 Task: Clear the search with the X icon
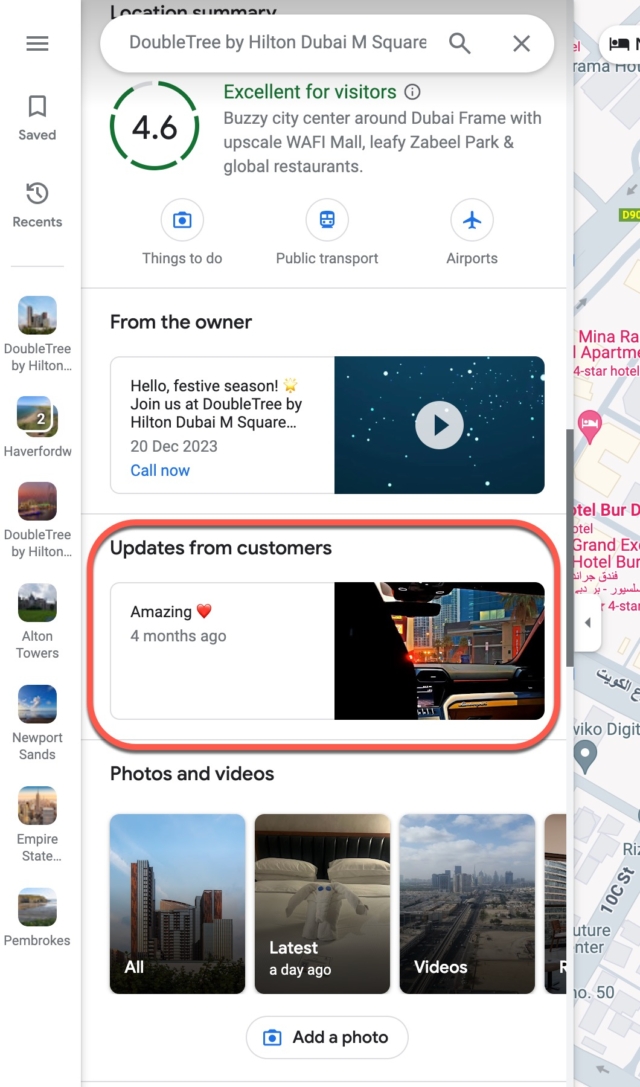click(x=521, y=43)
